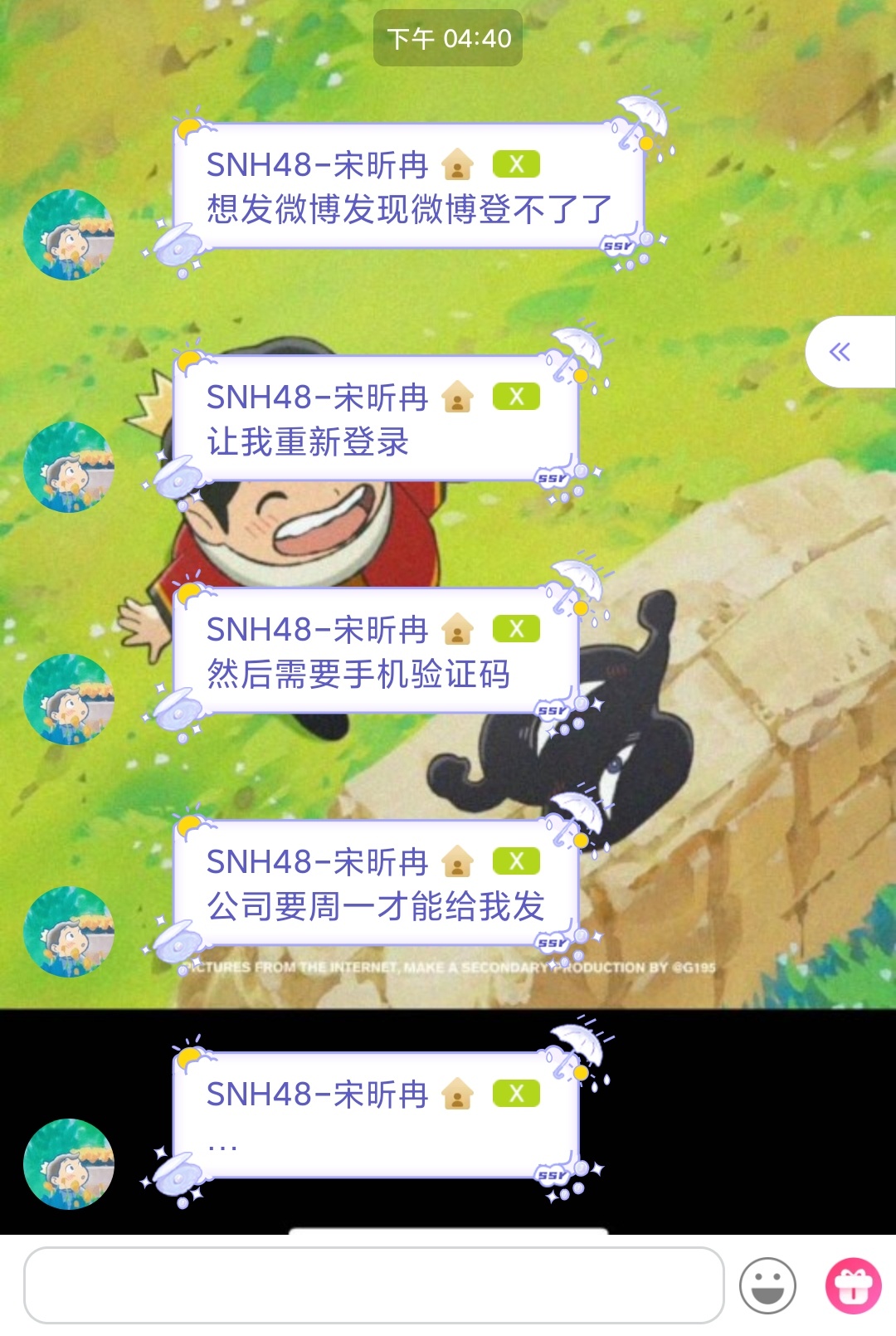The width and height of the screenshot is (896, 1336).
Task: Open avatar beside 然后需要手机验证码 message
Action: click(x=69, y=700)
